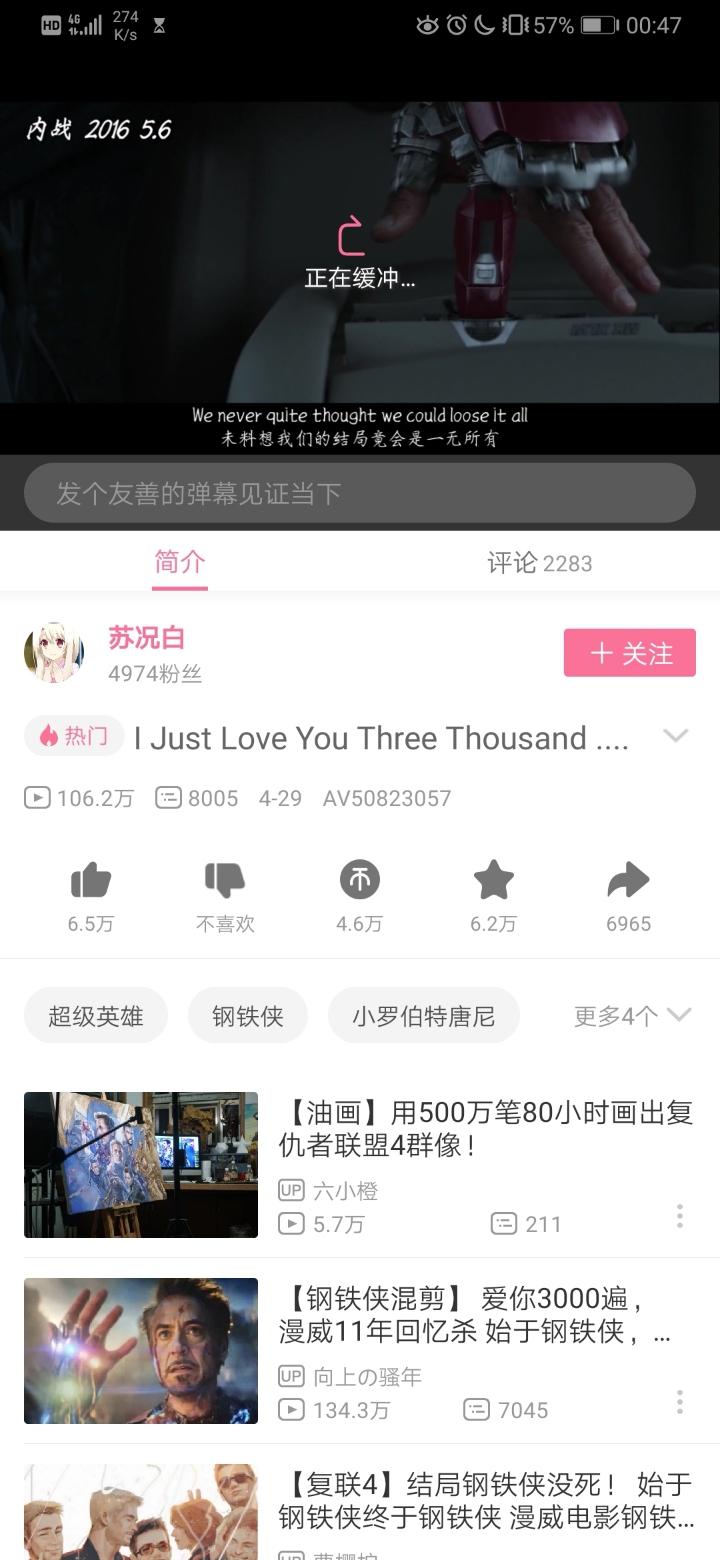Tap the 小罗伯特唐尼 tag chip
Image resolution: width=720 pixels, height=1560 pixels.
point(424,1016)
